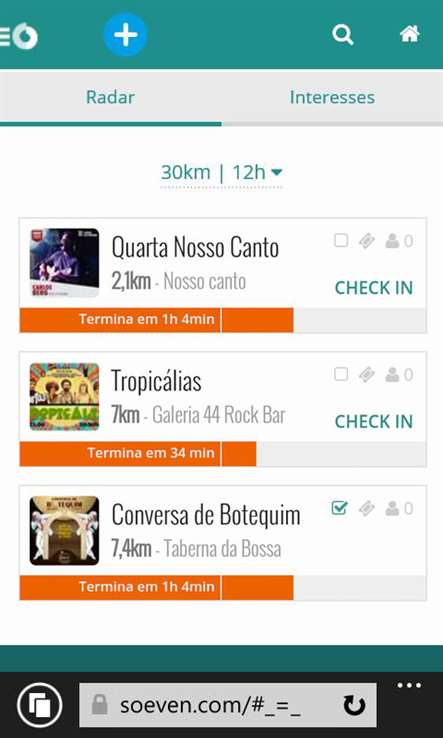Expand the 30km | 12h filter dropdown
Screen dimensions: 443x738
pyautogui.click(x=222, y=173)
